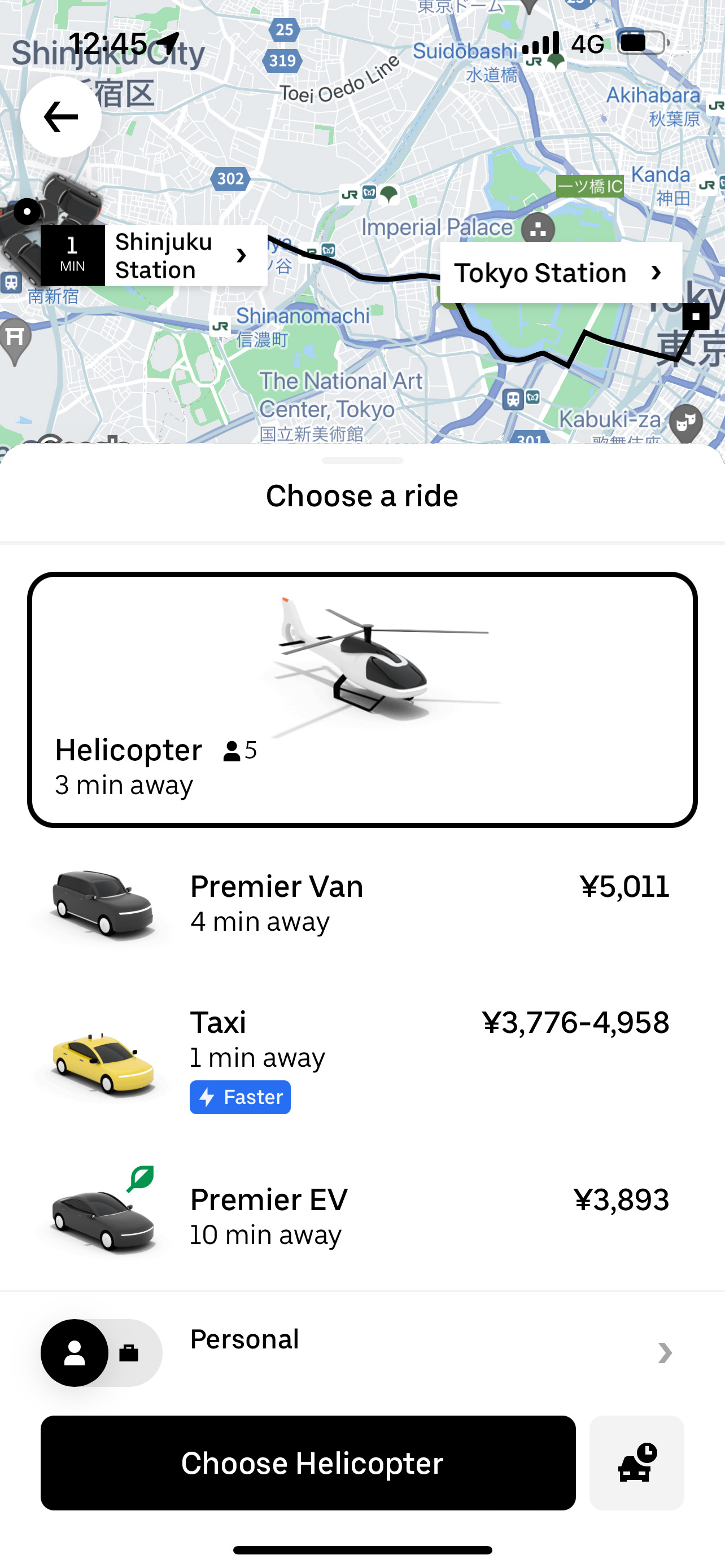
Task: Open the Personal profile payment selector
Action: coord(362,1352)
